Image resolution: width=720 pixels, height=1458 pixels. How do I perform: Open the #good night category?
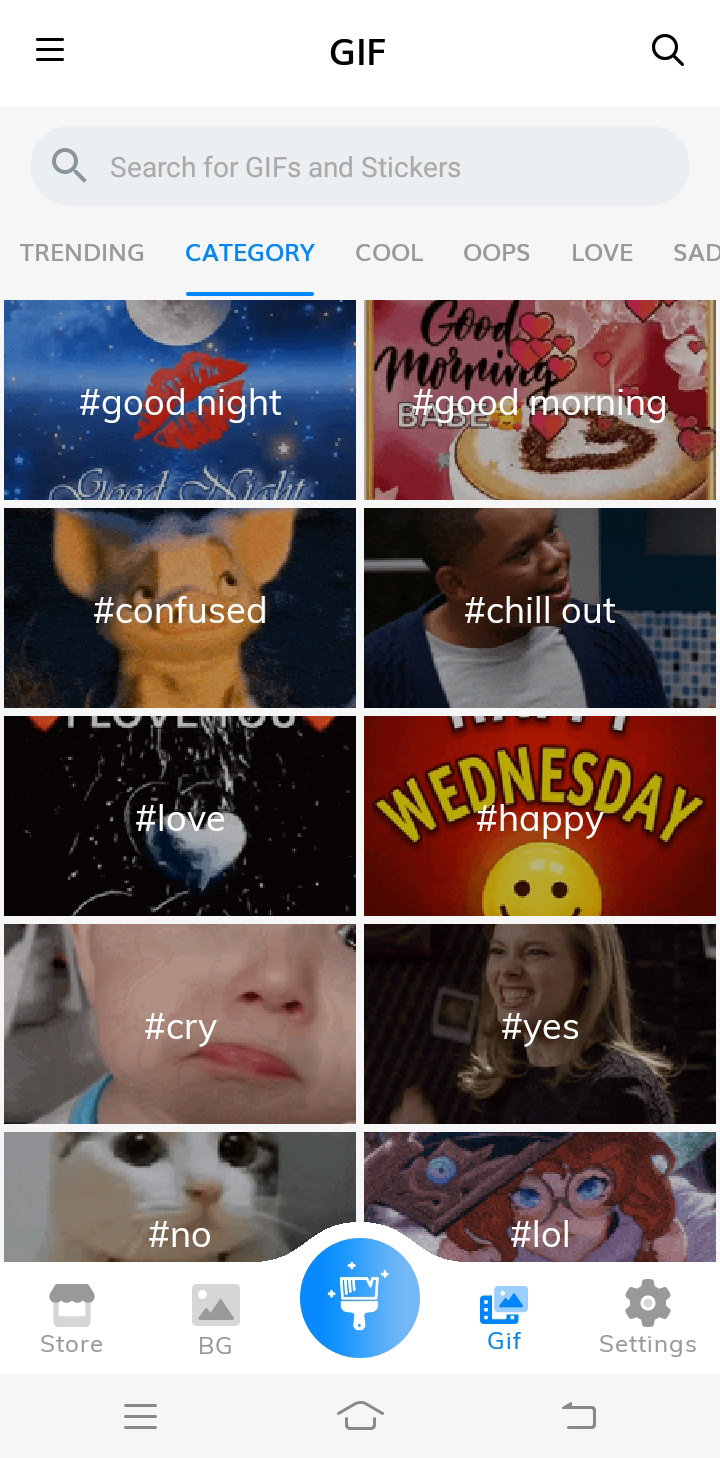[x=180, y=400]
